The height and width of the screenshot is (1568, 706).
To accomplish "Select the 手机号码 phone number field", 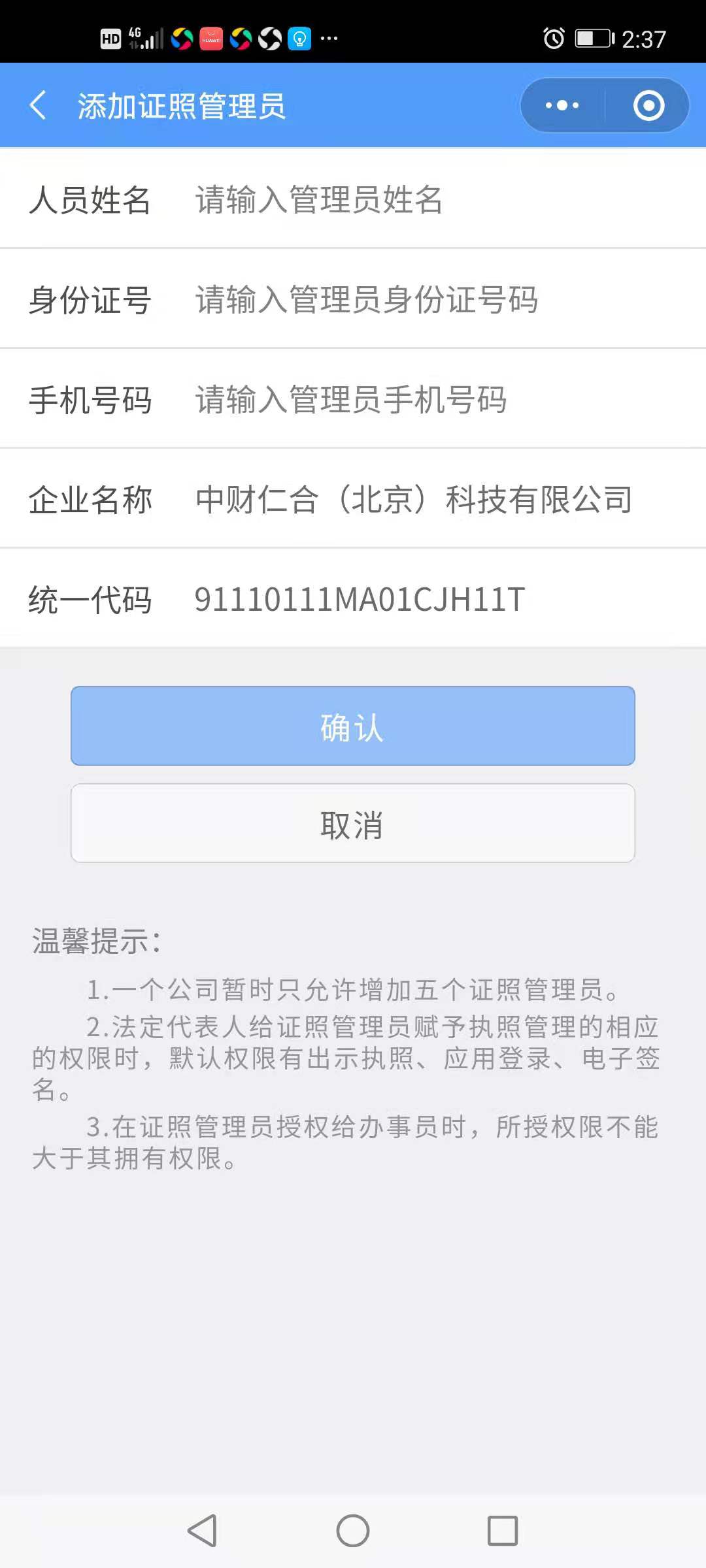I will pos(431,400).
